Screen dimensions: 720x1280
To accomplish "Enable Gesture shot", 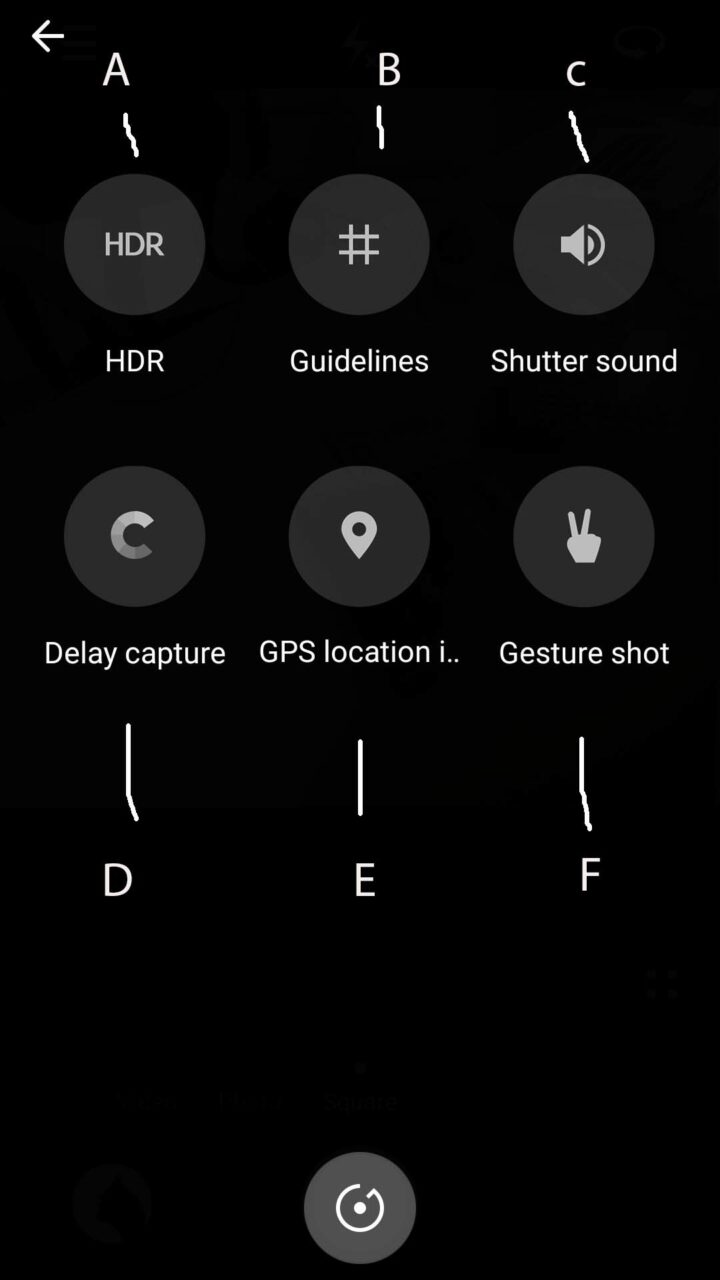I will [584, 537].
